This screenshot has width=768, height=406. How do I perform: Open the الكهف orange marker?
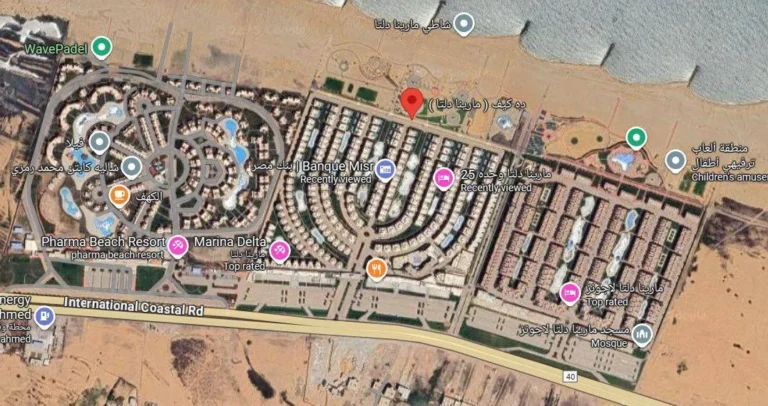[x=119, y=195]
